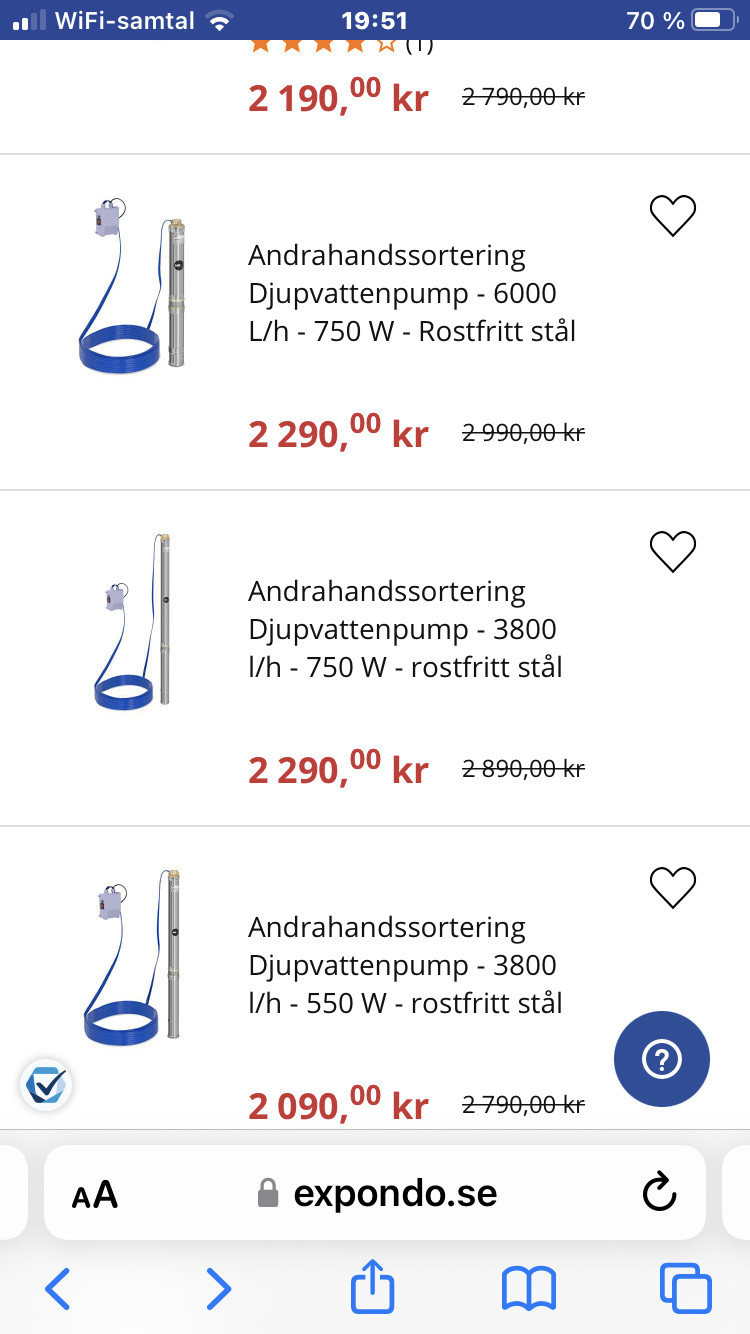This screenshot has width=750, height=1334.
Task: Go back to the previous page
Action: click(58, 1288)
